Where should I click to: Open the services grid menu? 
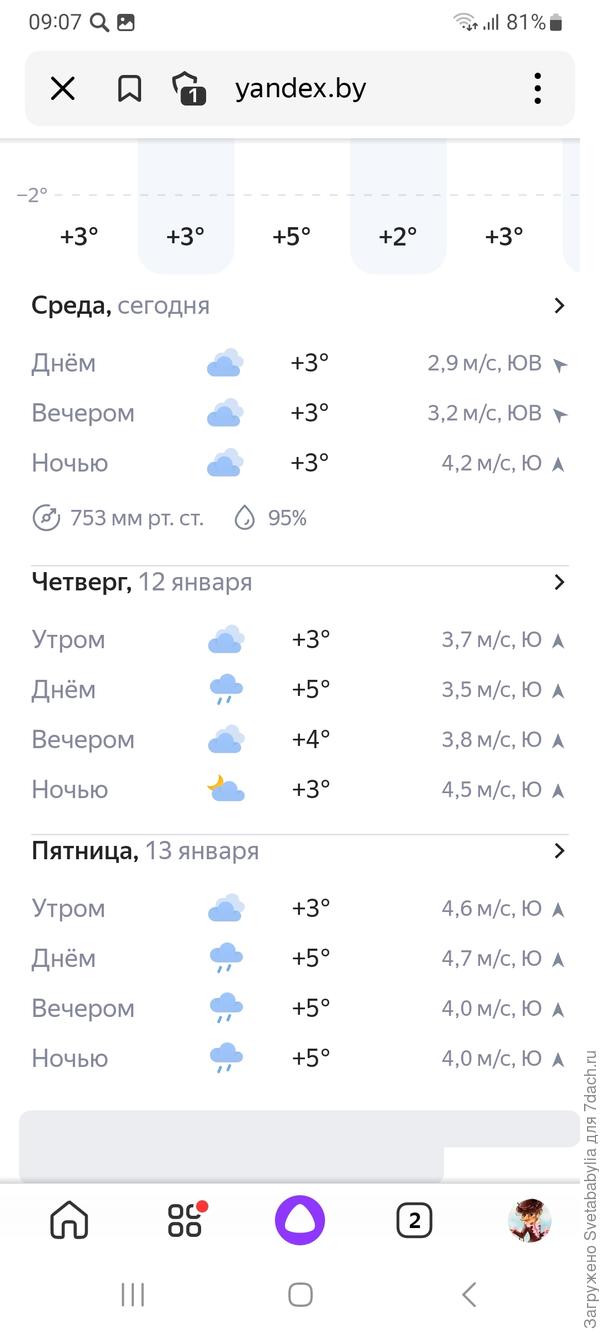click(x=185, y=1220)
